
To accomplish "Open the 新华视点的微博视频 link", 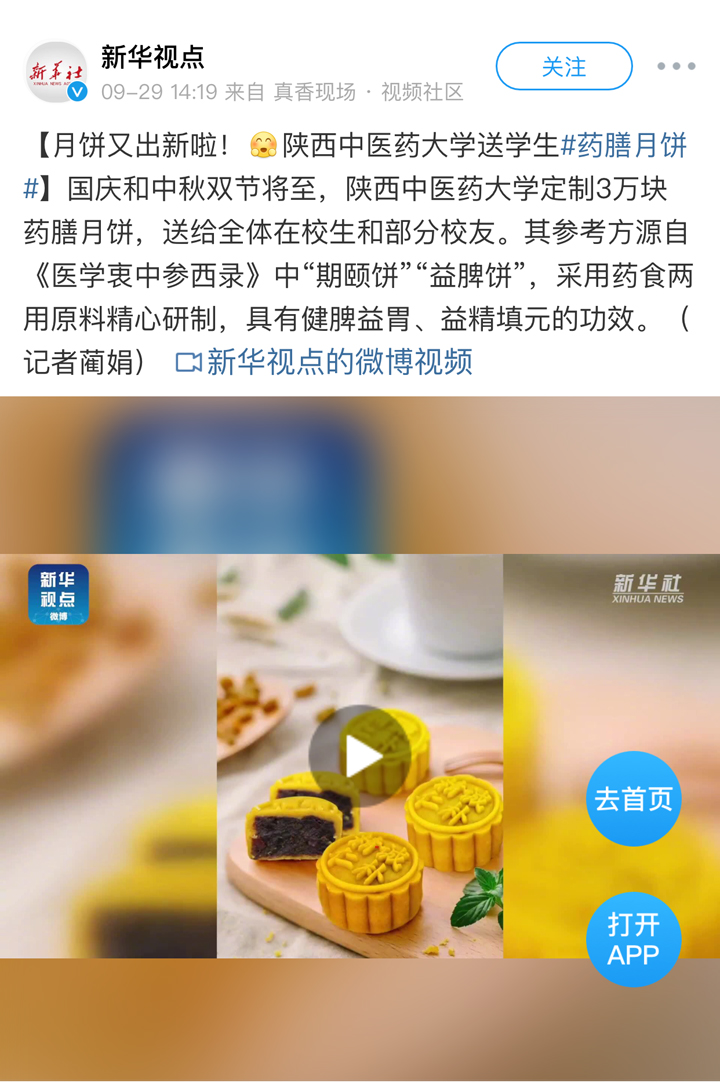I will click(x=325, y=362).
